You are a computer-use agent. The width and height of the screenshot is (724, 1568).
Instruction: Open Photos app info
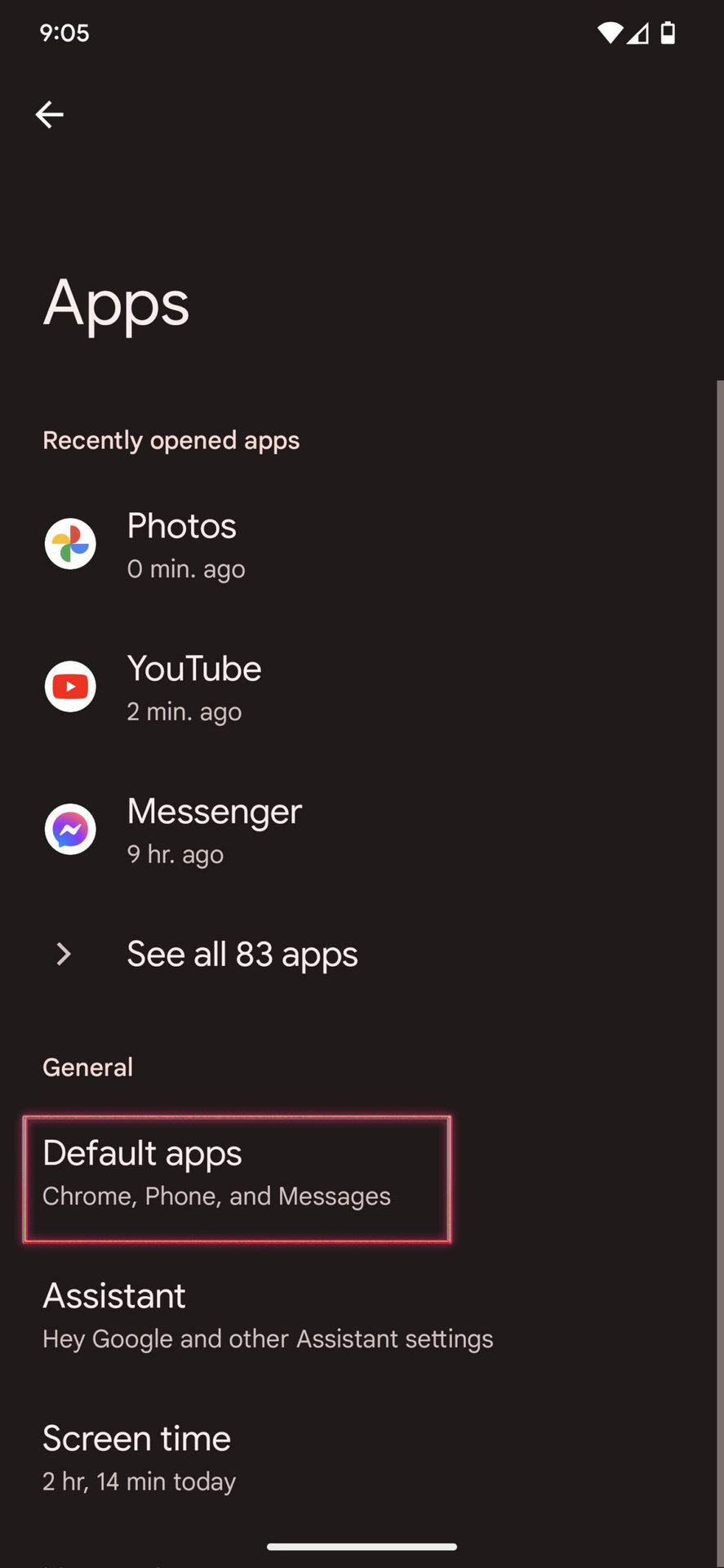click(x=182, y=545)
